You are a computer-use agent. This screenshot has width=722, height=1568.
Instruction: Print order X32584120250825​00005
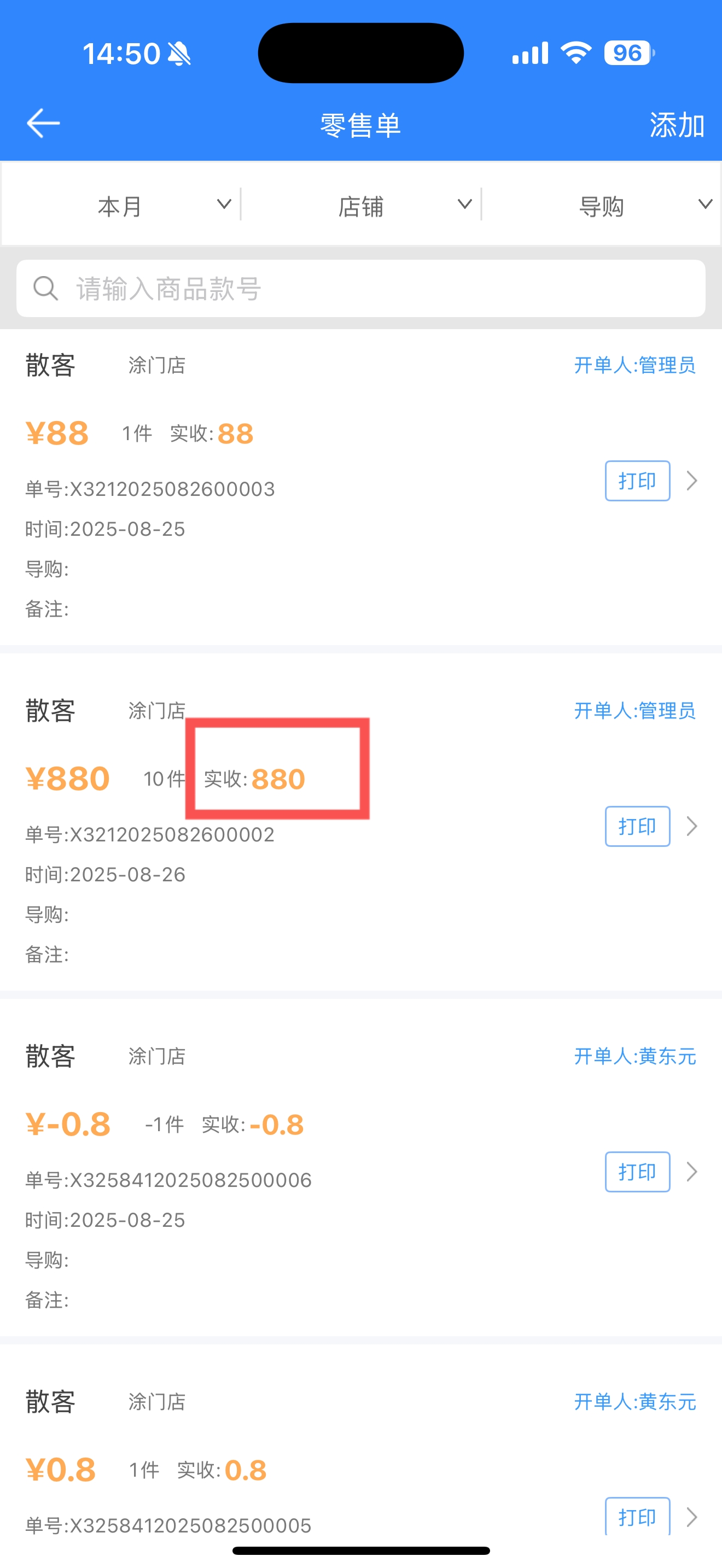pyautogui.click(x=637, y=1516)
